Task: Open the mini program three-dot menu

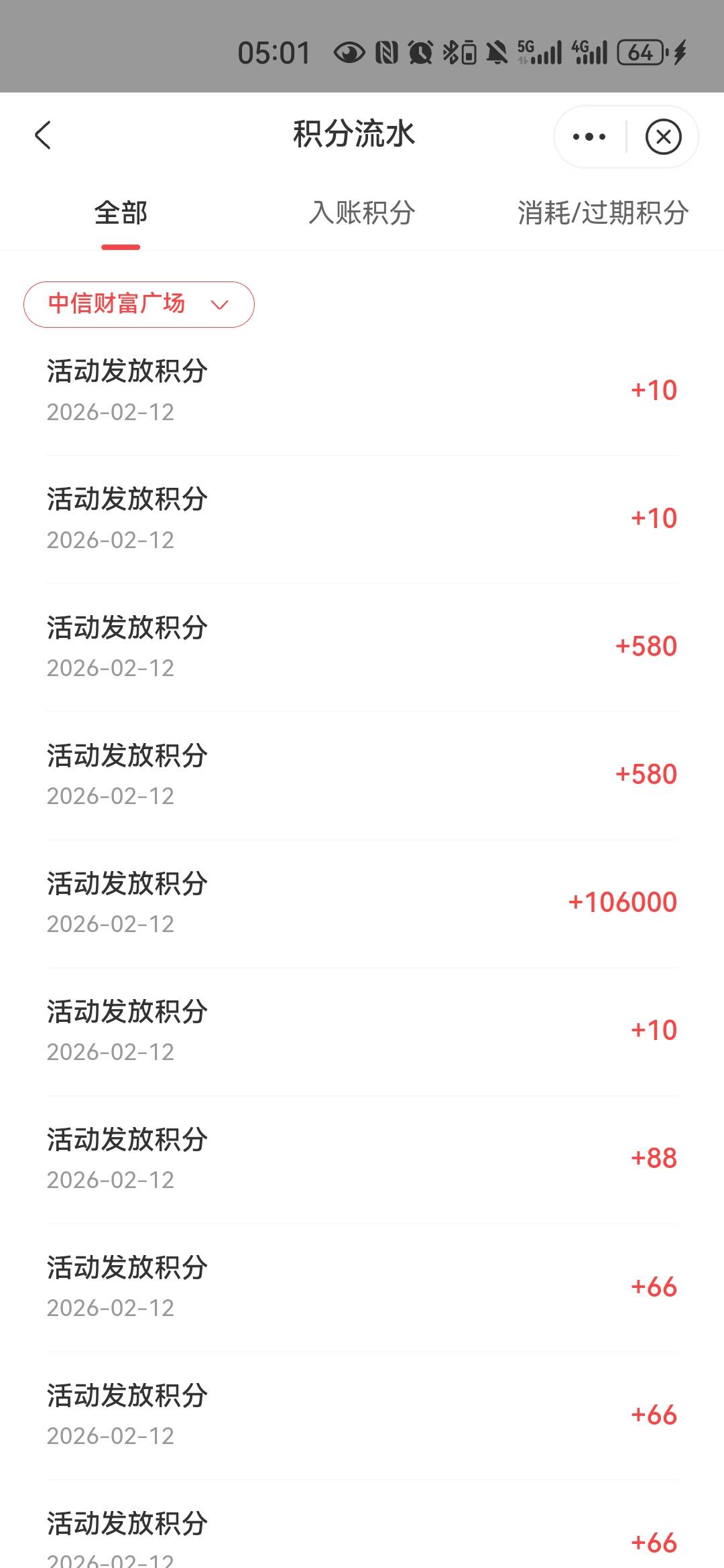Action: click(589, 137)
